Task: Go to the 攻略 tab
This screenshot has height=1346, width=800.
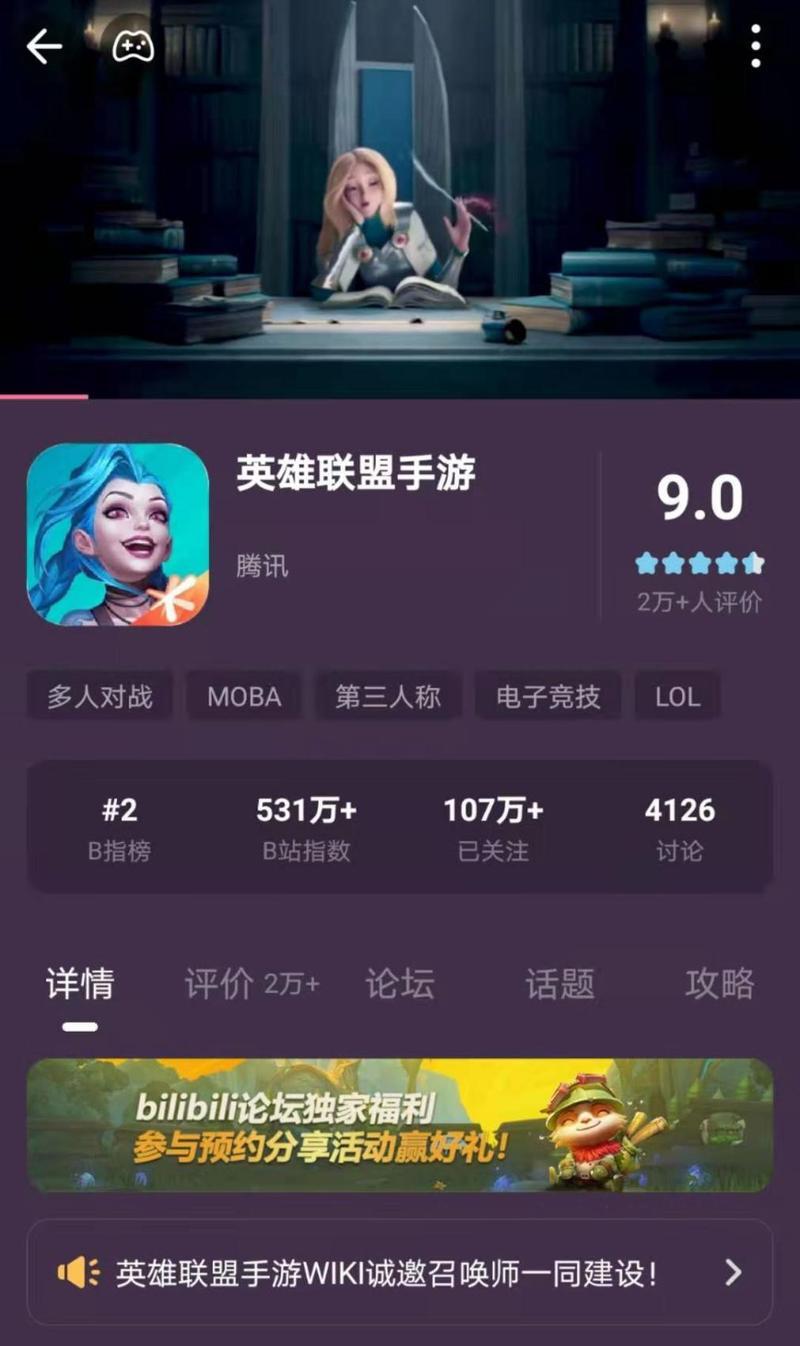Action: pyautogui.click(x=720, y=984)
